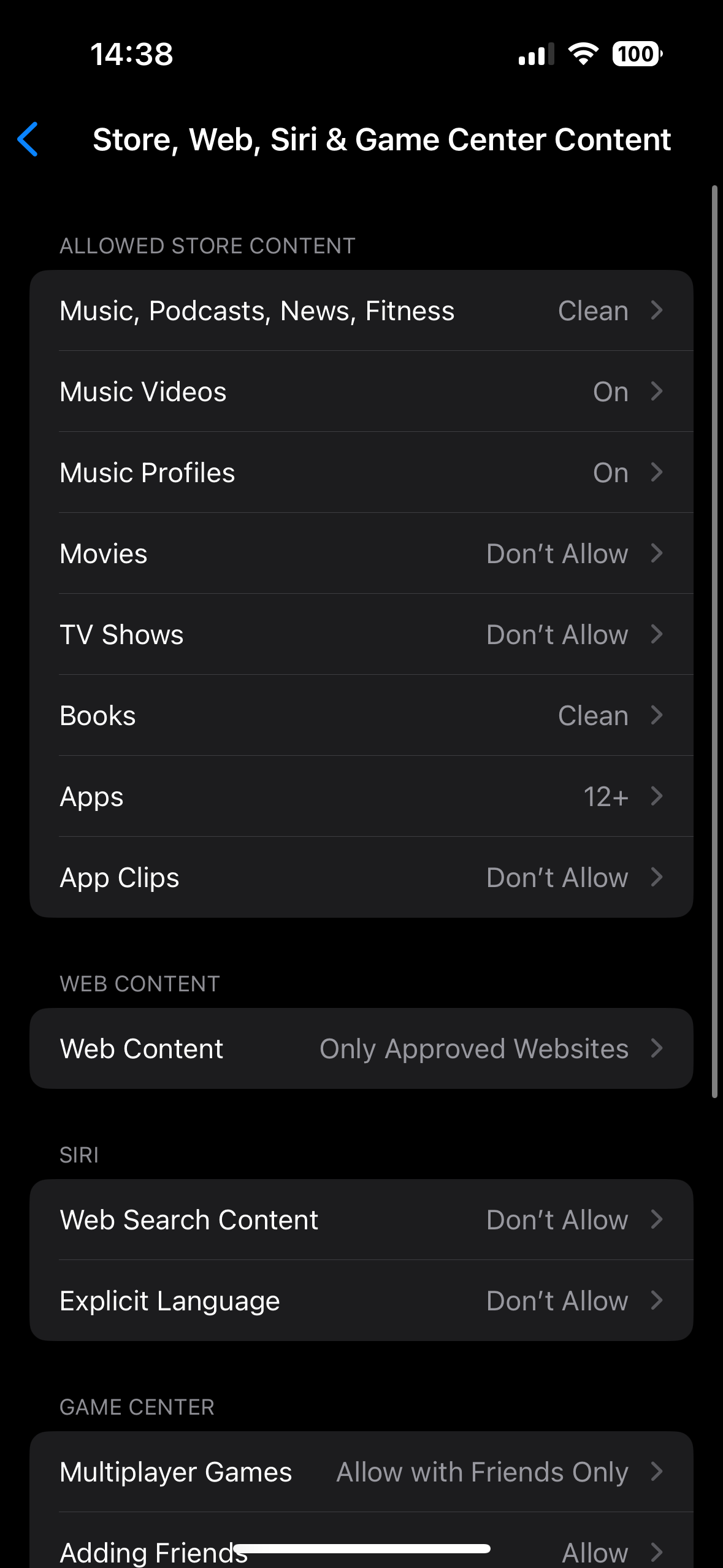Image resolution: width=723 pixels, height=1568 pixels.
Task: Open the Music Videos setting
Action: (361, 392)
